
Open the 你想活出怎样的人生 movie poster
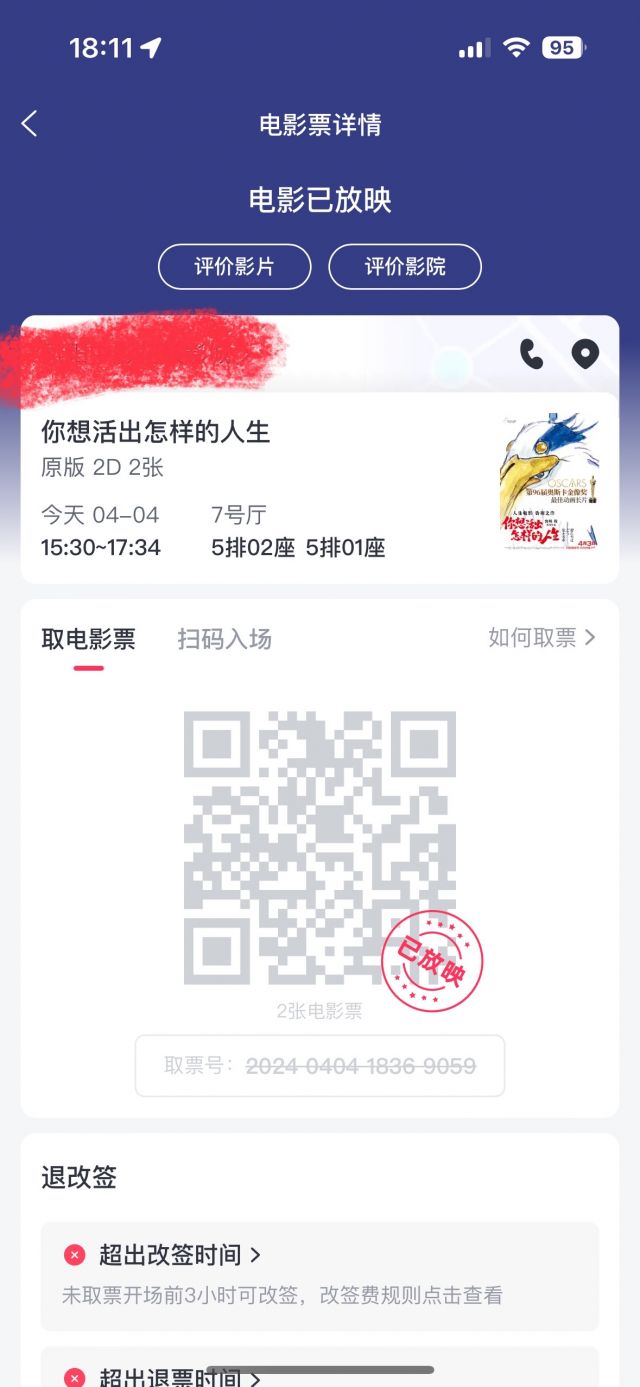click(550, 483)
